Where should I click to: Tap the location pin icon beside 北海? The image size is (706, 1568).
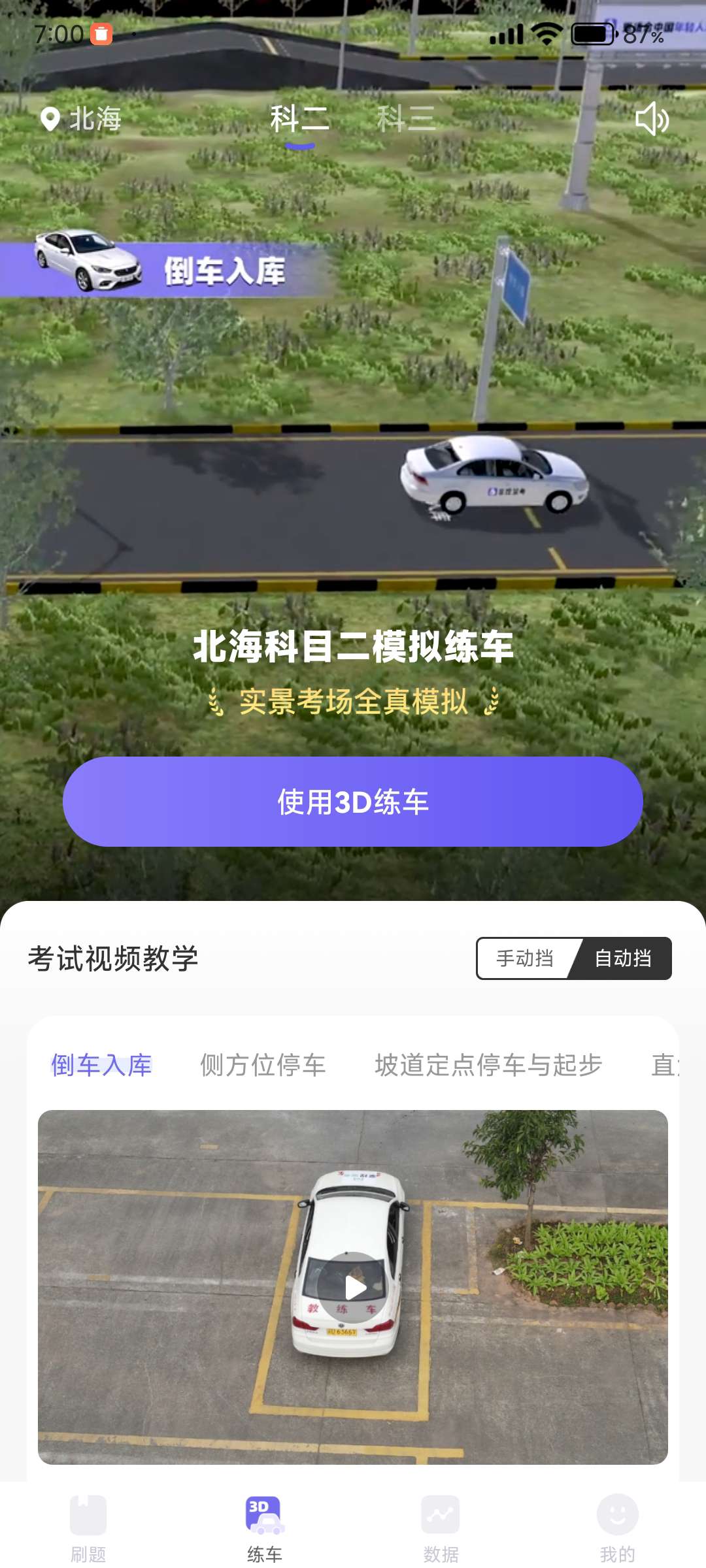point(49,120)
